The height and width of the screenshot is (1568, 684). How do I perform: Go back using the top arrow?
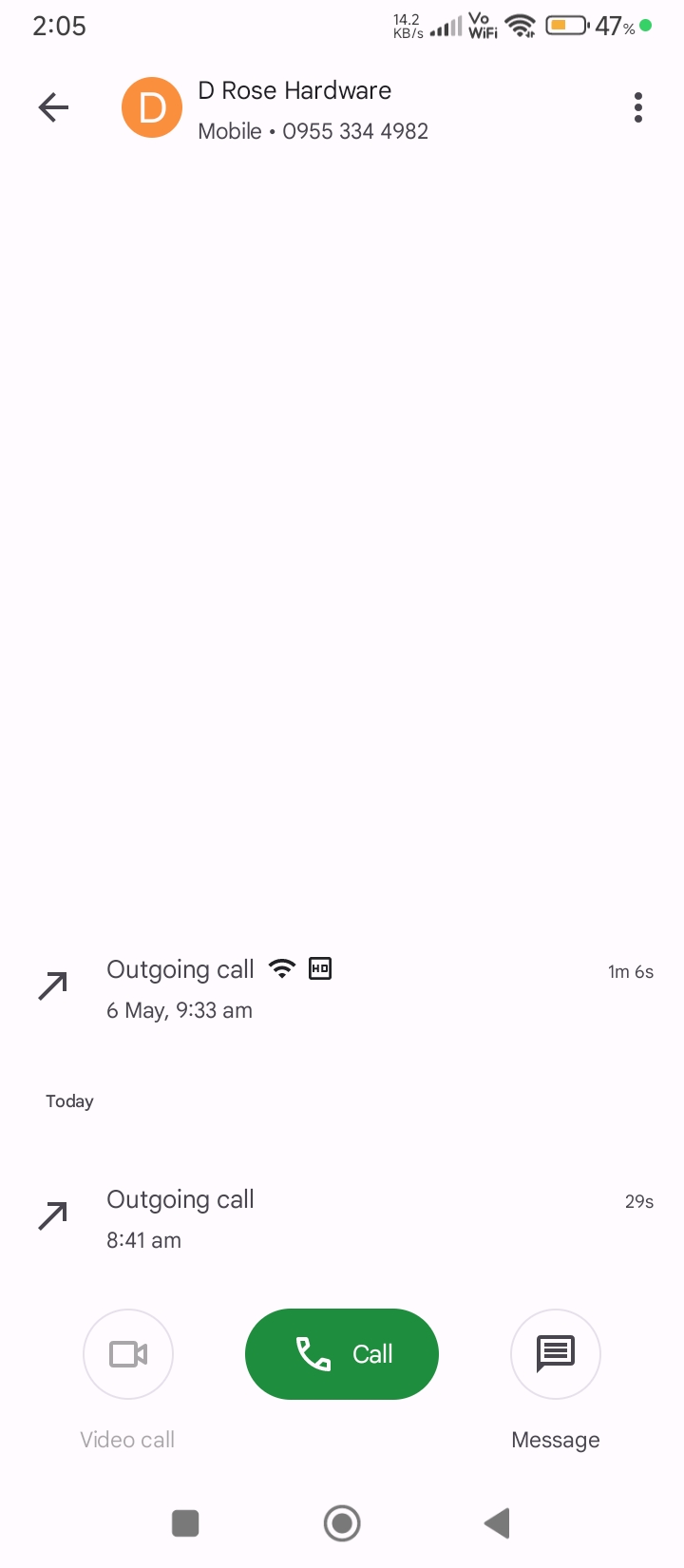[54, 107]
